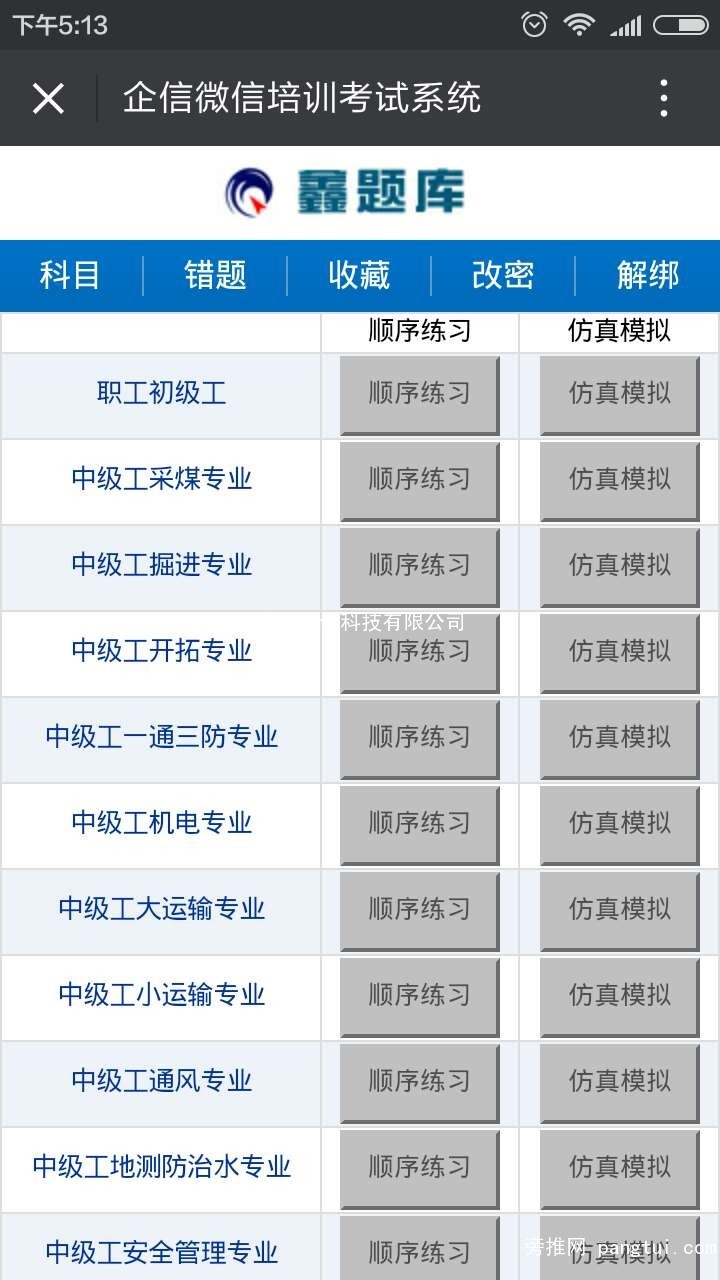Begin 顺序练习 for 中级工大运输专业
Viewport: 720px width, 1280px height.
[x=419, y=911]
